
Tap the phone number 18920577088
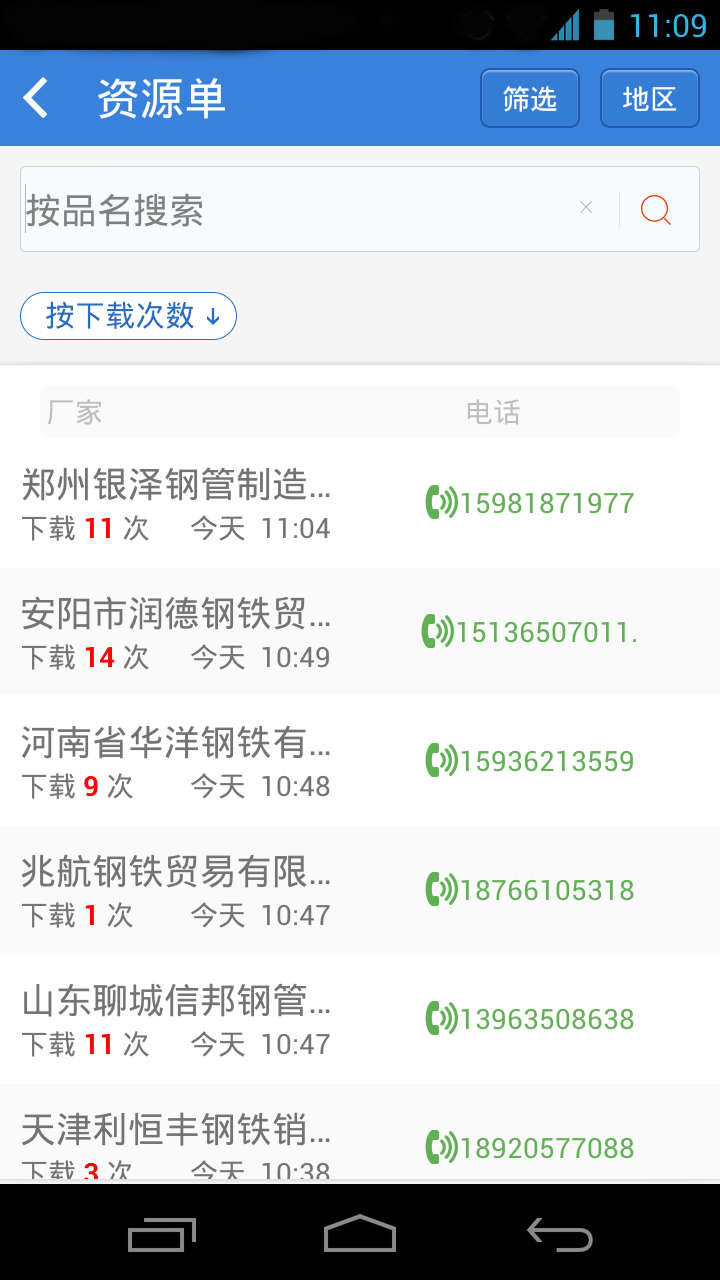click(x=551, y=1147)
